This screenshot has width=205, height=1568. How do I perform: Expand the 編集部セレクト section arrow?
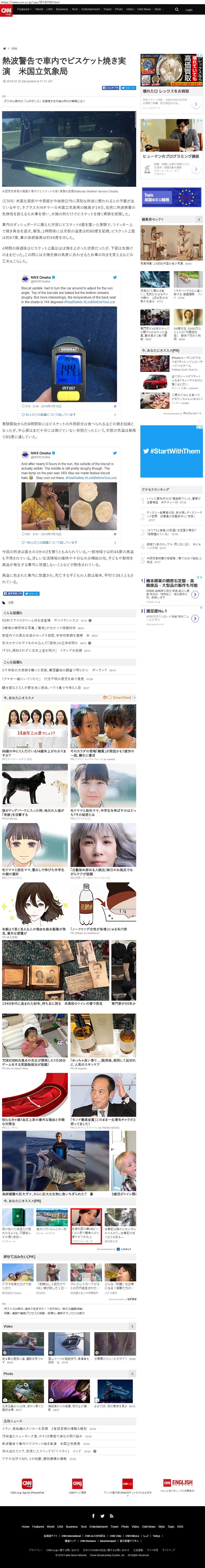[198, 219]
